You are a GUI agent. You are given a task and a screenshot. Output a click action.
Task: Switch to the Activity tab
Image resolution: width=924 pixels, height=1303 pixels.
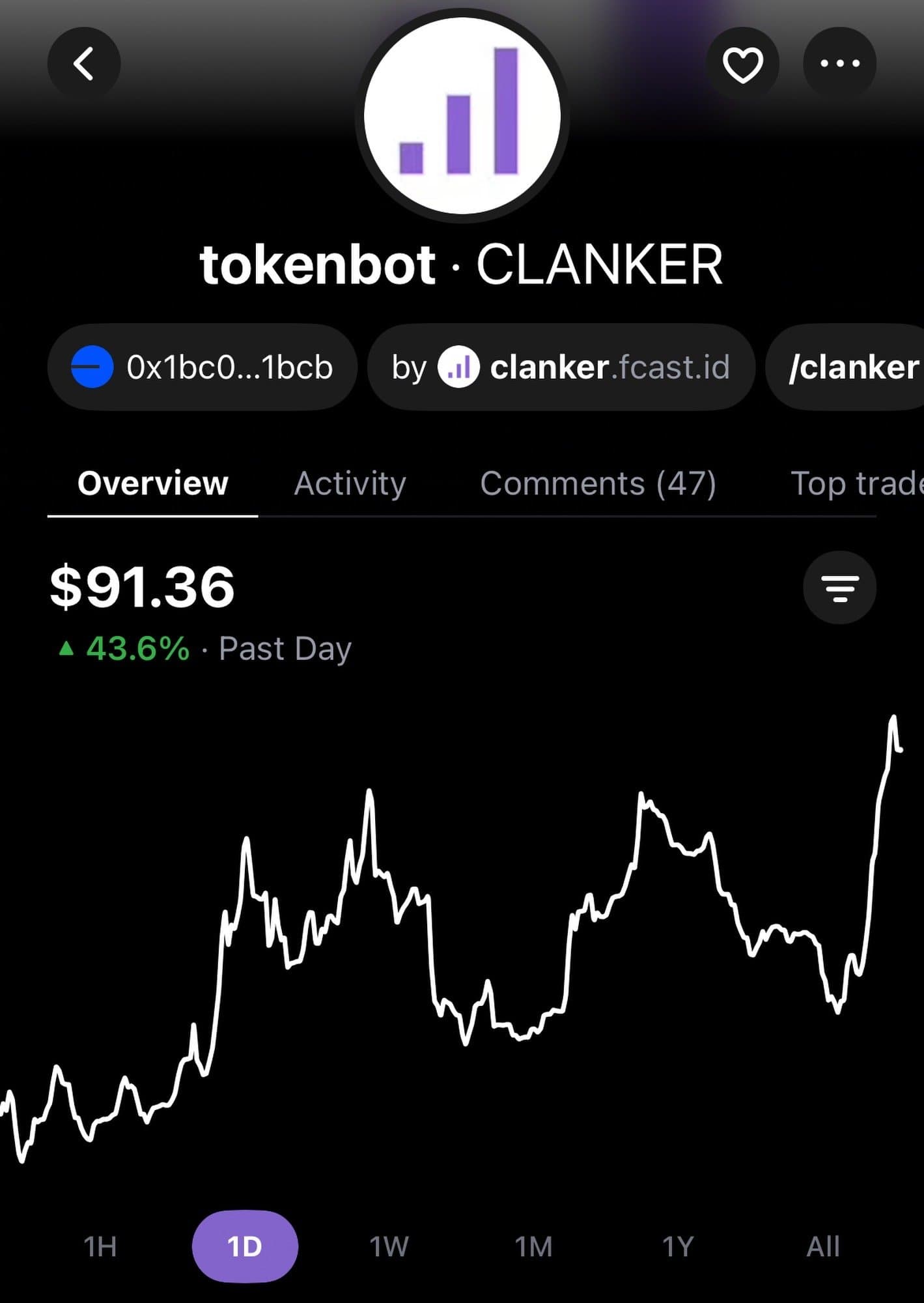350,483
